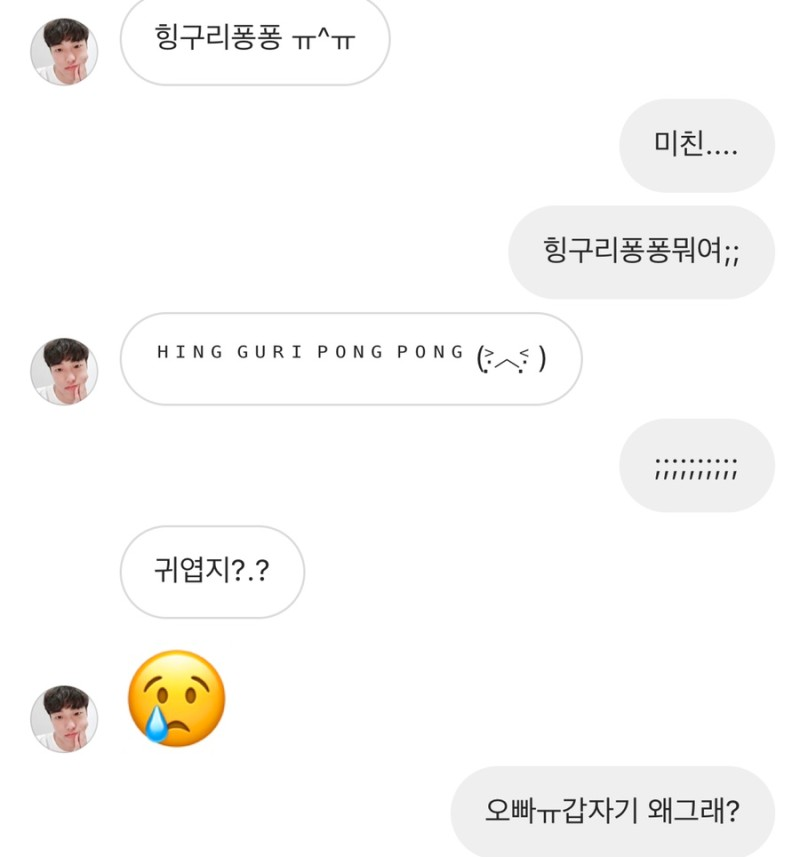The image size is (800, 857).
Task: Click the ';;;;;;;;;;' message bubble
Action: pyautogui.click(x=696, y=465)
